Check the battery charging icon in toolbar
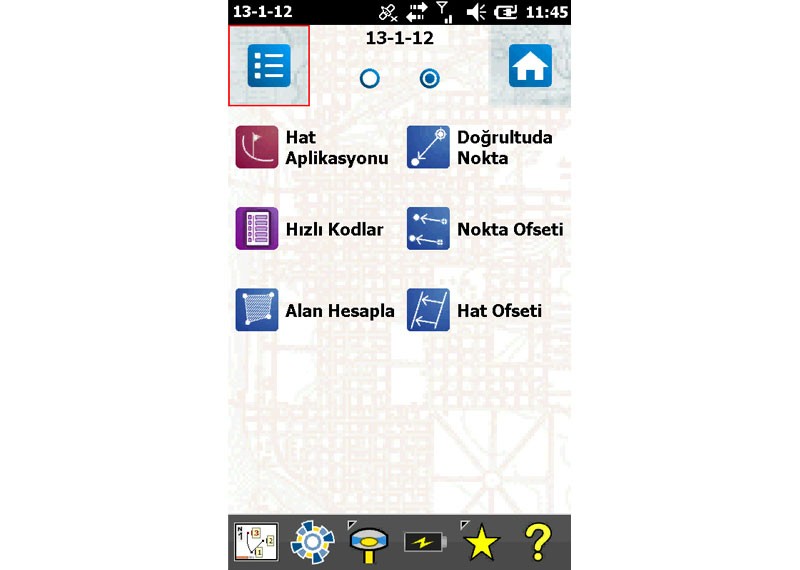The width and height of the screenshot is (800, 570). point(423,542)
